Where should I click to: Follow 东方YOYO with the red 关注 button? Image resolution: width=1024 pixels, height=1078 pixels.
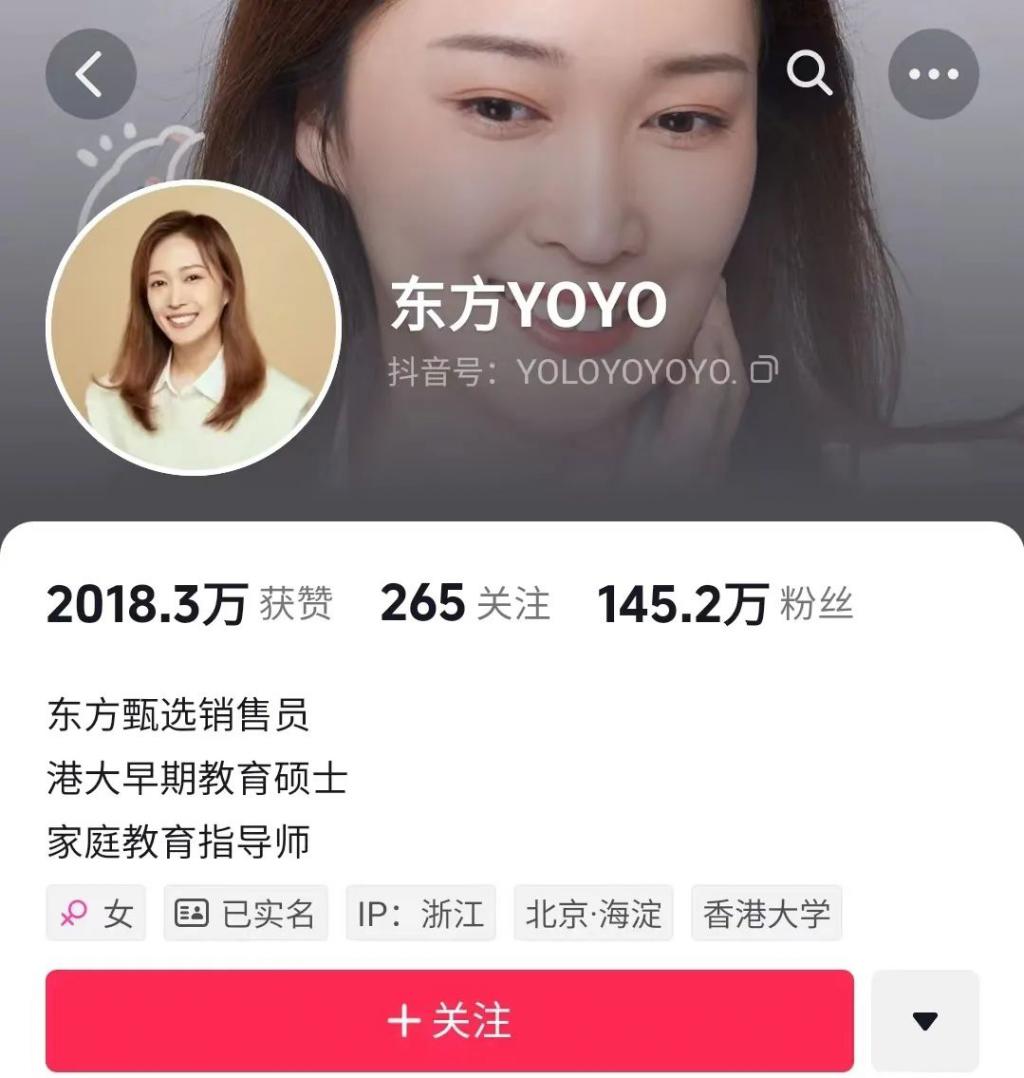coord(449,1021)
